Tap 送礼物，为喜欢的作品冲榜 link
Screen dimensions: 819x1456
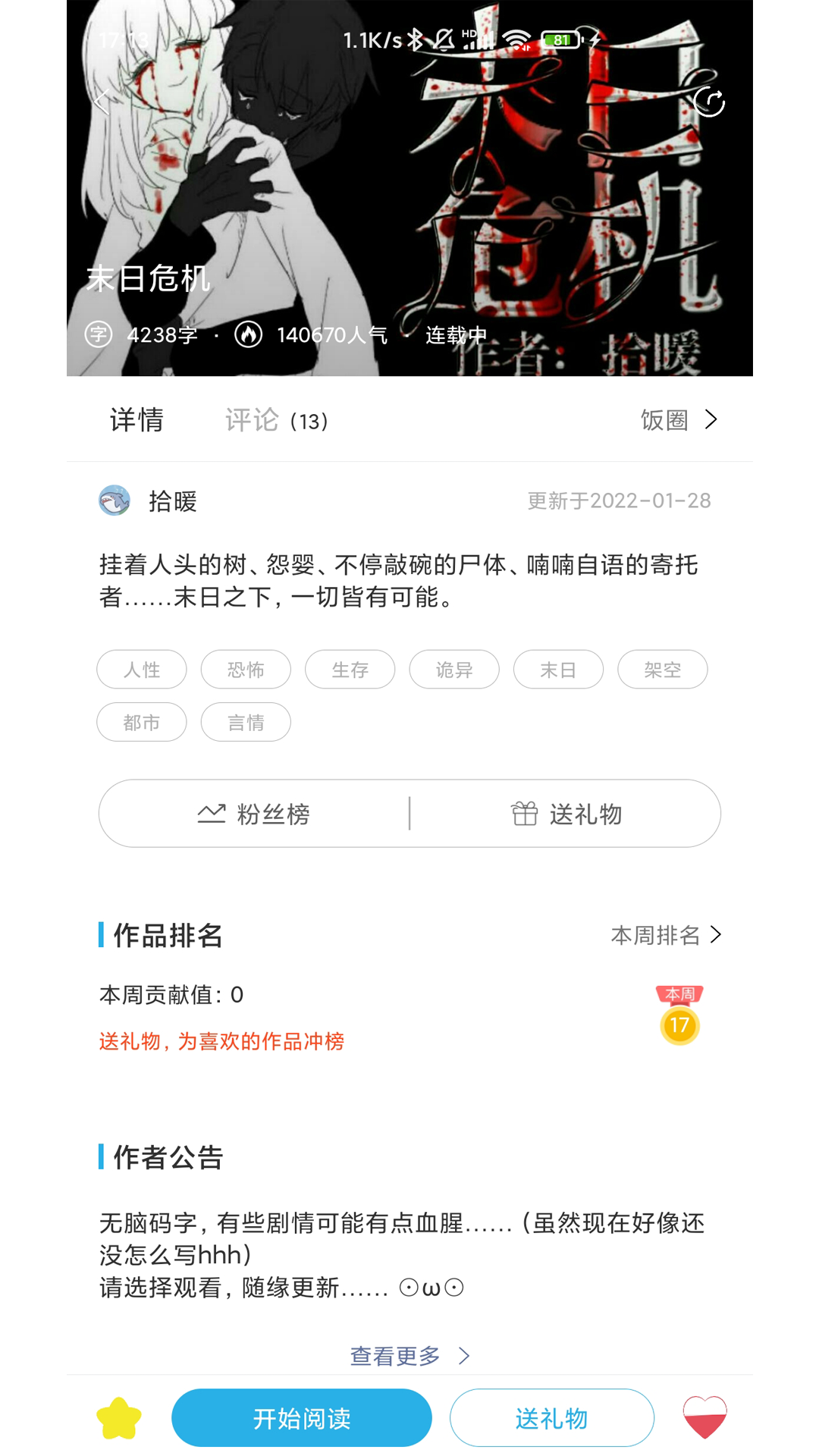(x=221, y=1042)
